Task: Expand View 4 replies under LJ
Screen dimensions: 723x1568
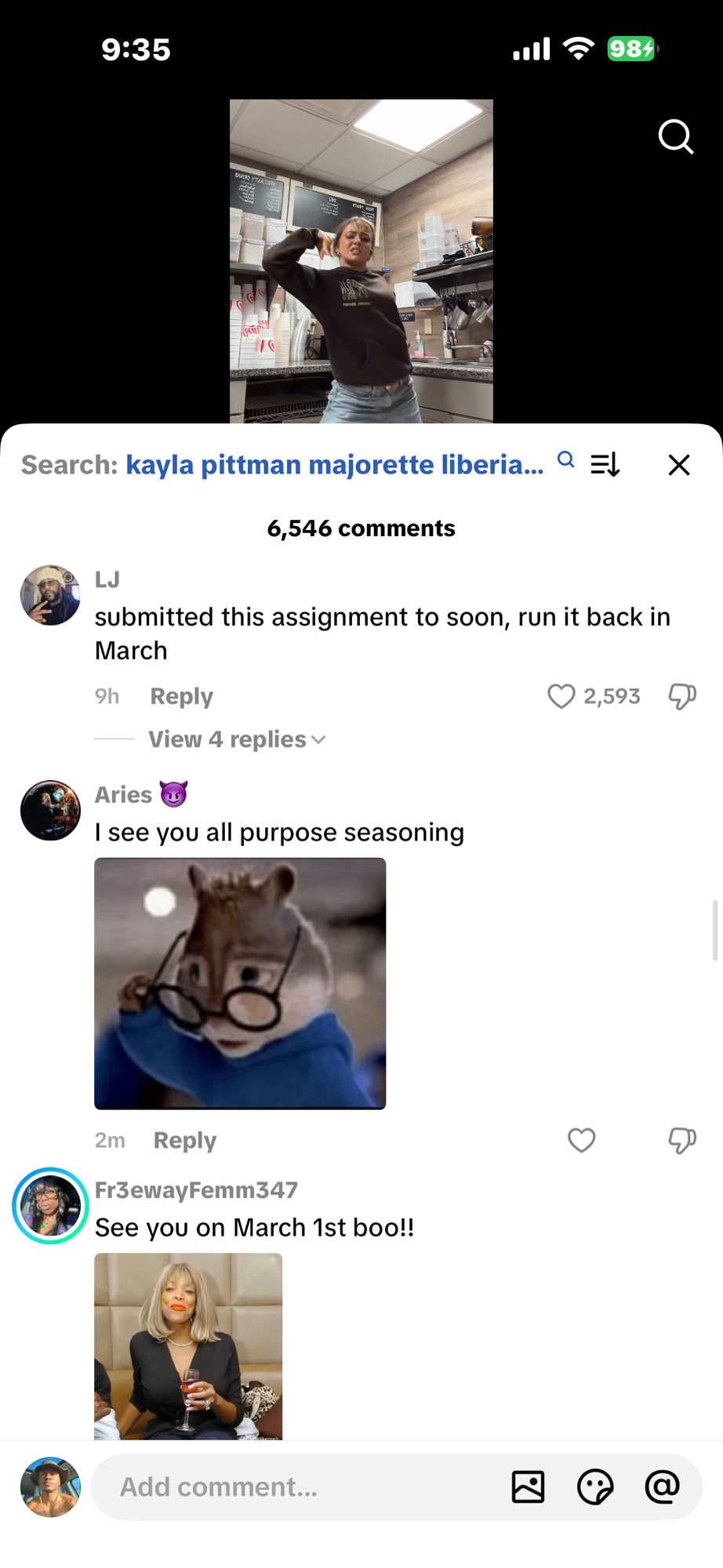Action: [x=236, y=739]
